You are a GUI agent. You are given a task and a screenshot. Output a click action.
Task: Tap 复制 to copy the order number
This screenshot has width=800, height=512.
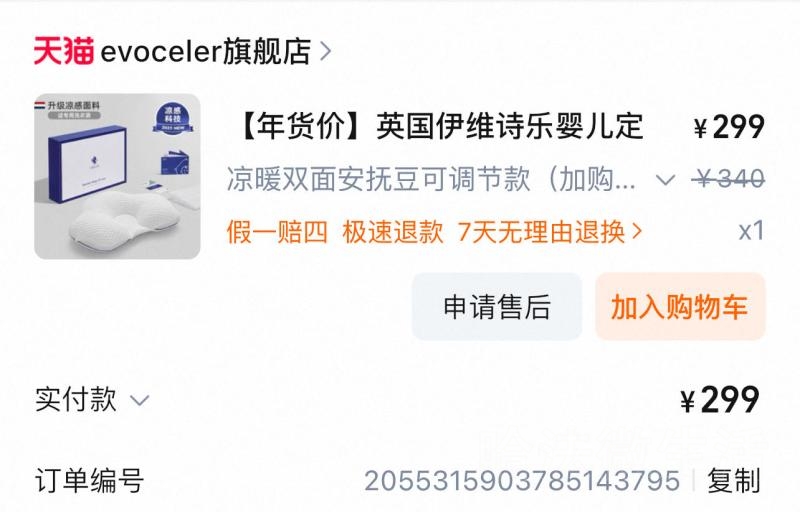(733, 480)
